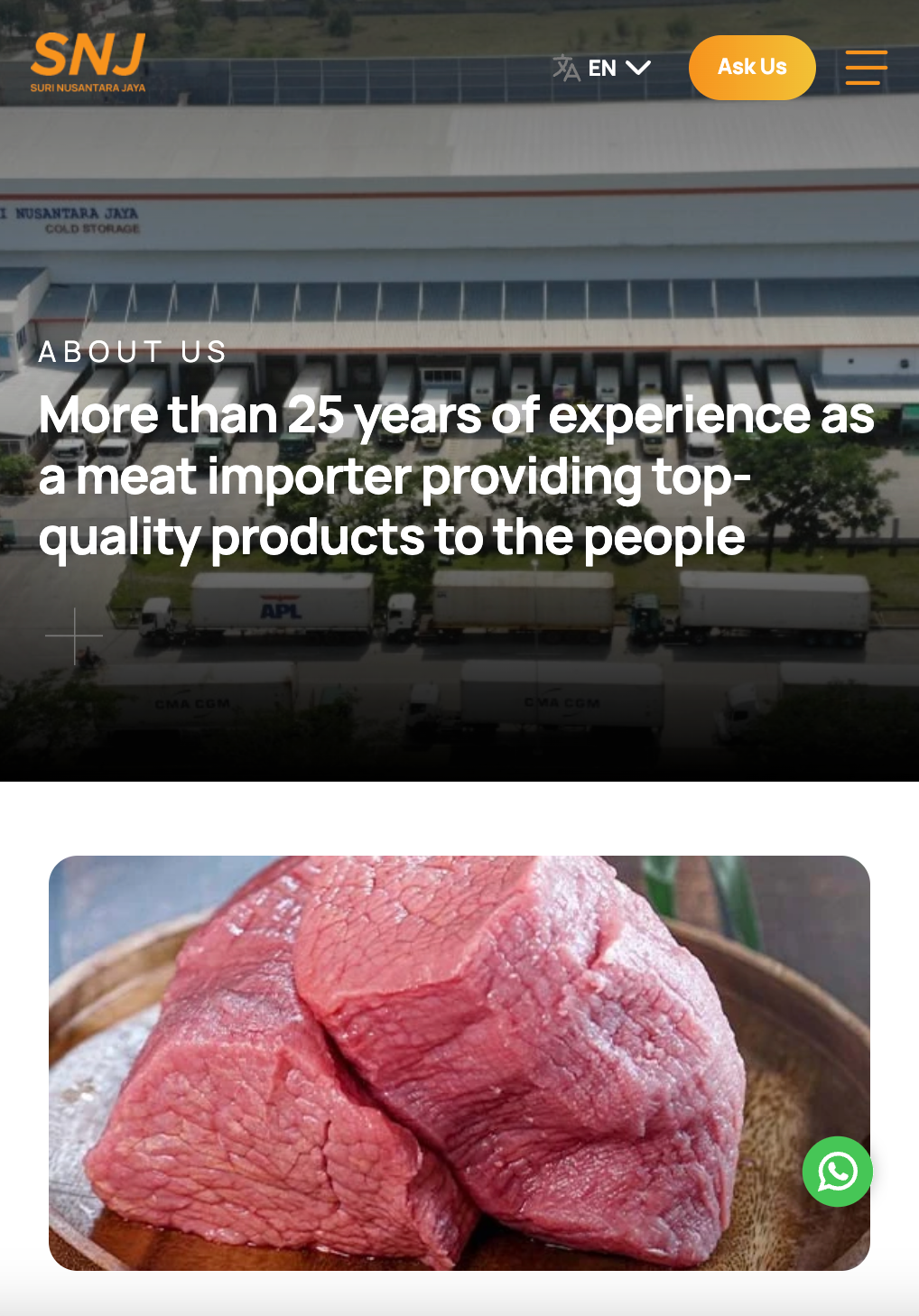Viewport: 919px width, 1316px height.
Task: Open the hamburger menu
Action: pyautogui.click(x=866, y=68)
